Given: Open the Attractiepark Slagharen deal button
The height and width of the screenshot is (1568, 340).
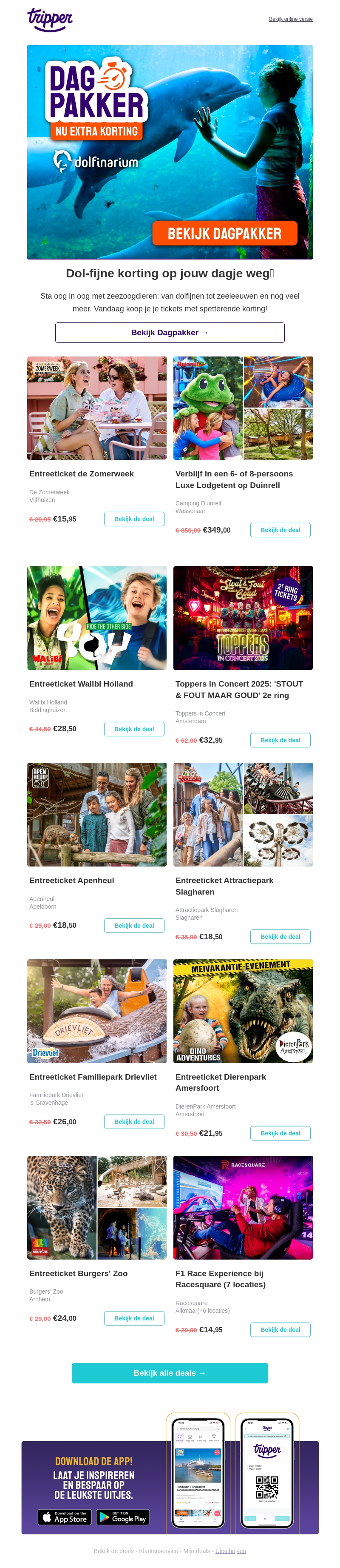Looking at the screenshot, I should (280, 937).
